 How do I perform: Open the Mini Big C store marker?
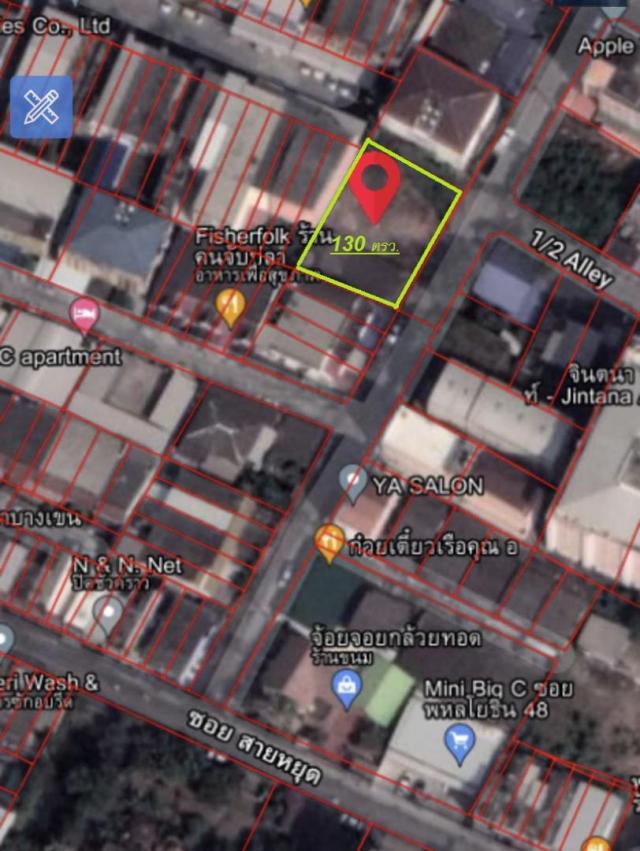[459, 743]
